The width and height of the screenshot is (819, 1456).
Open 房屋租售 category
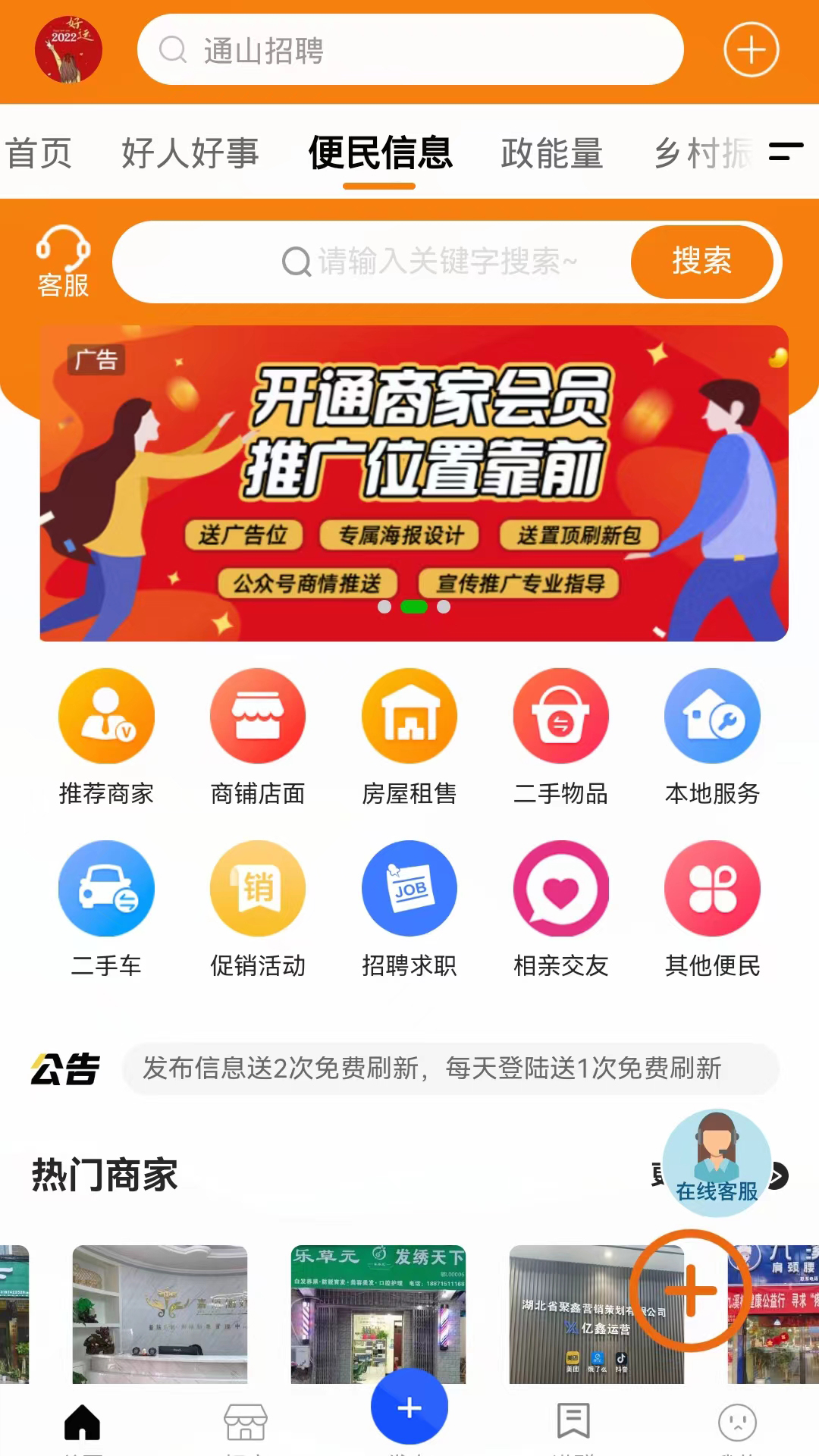pos(409,737)
